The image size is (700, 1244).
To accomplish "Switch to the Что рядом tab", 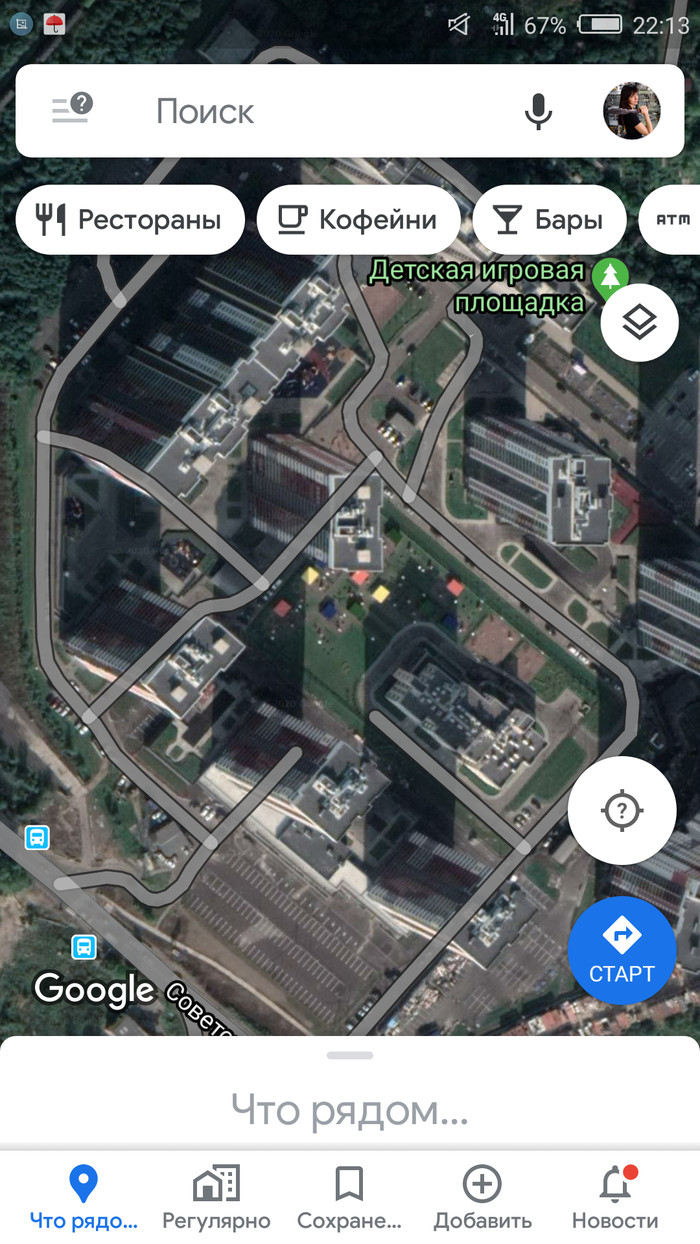I will click(83, 1198).
